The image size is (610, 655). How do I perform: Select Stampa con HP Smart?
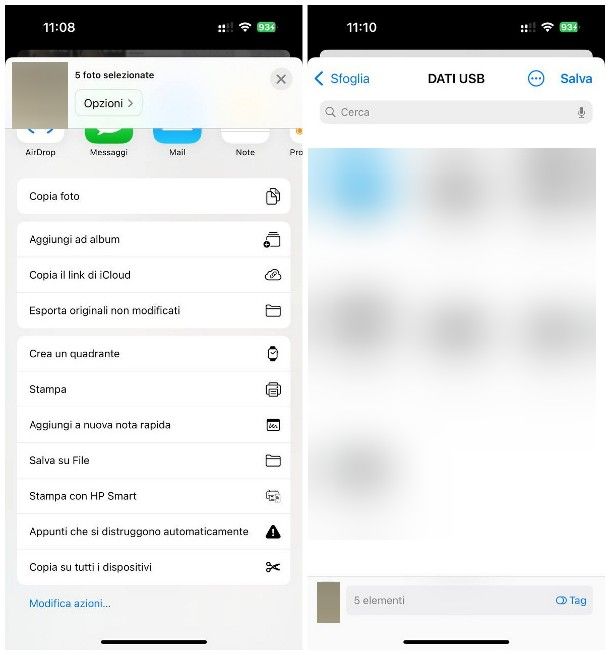pyautogui.click(x=153, y=496)
